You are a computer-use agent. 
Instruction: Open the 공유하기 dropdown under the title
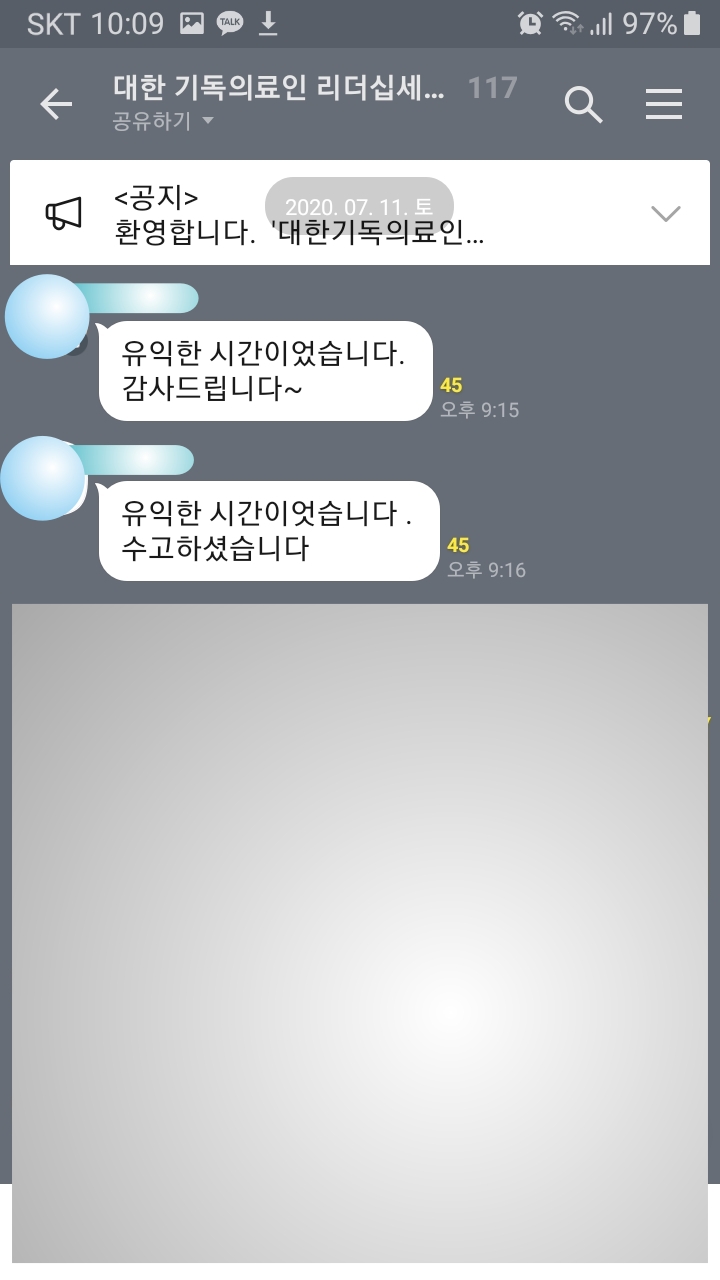pos(165,121)
